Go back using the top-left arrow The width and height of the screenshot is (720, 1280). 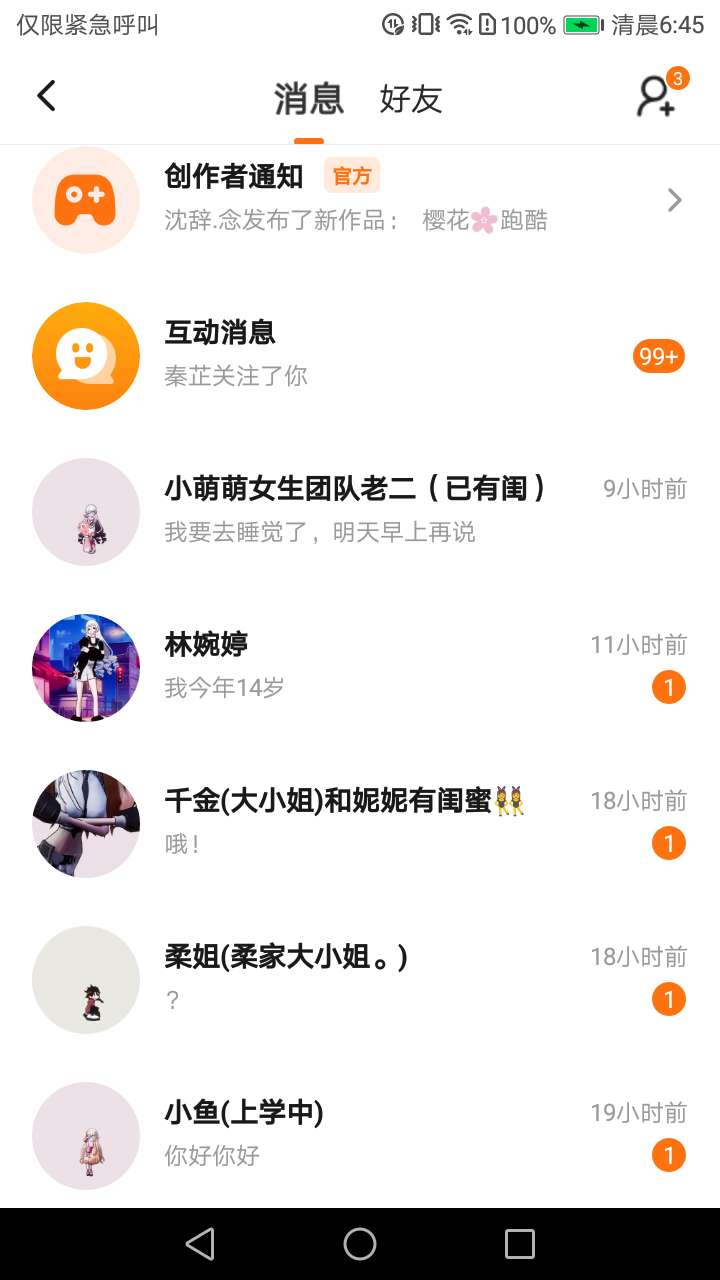pos(46,97)
